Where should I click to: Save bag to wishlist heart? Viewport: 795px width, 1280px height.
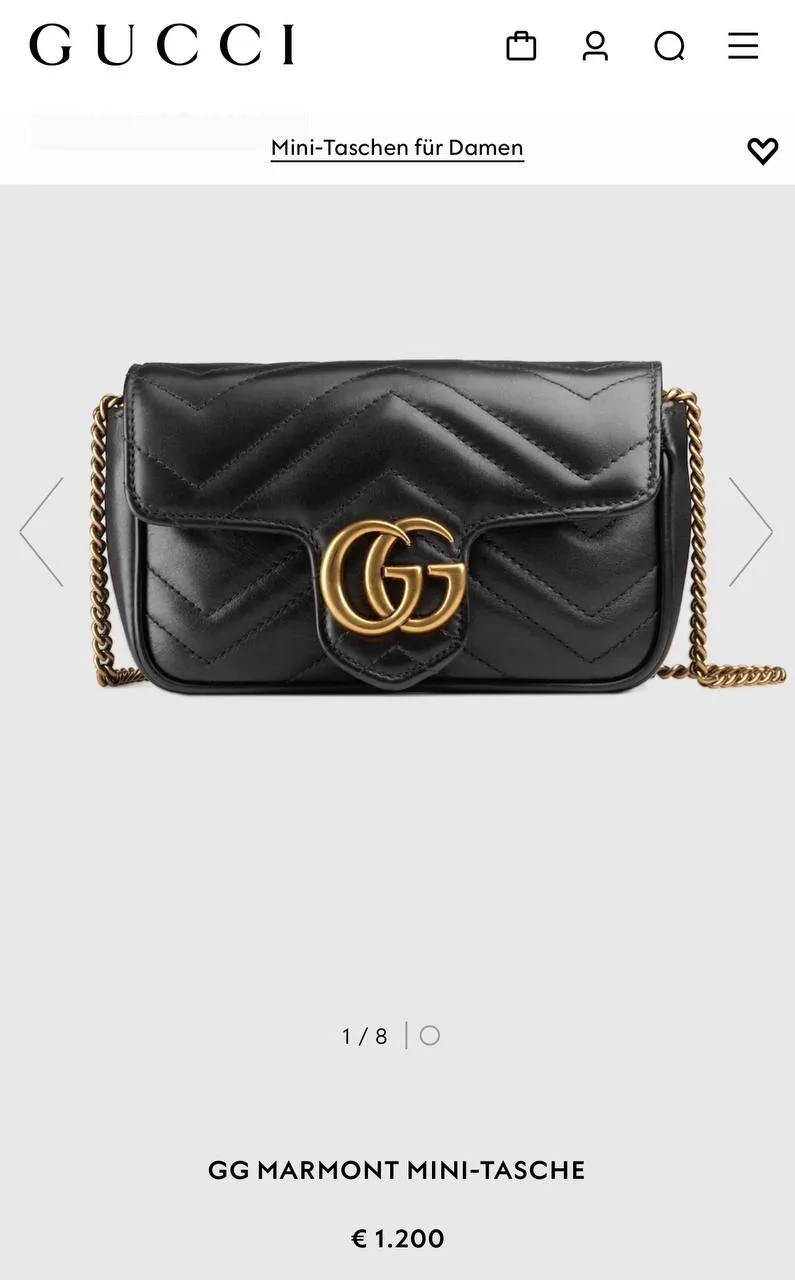[x=762, y=151]
